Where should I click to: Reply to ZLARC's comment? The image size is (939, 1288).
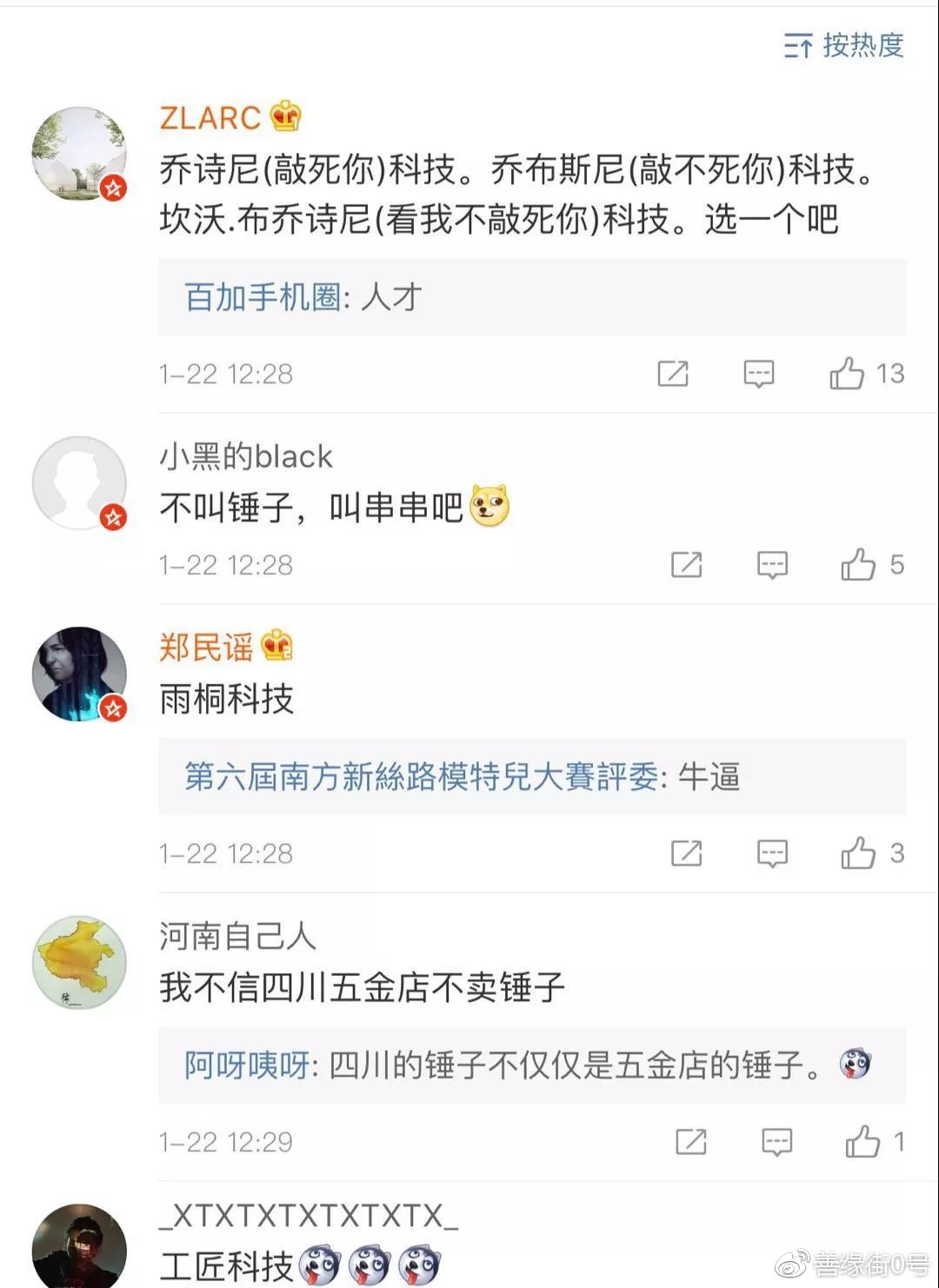pos(758,374)
